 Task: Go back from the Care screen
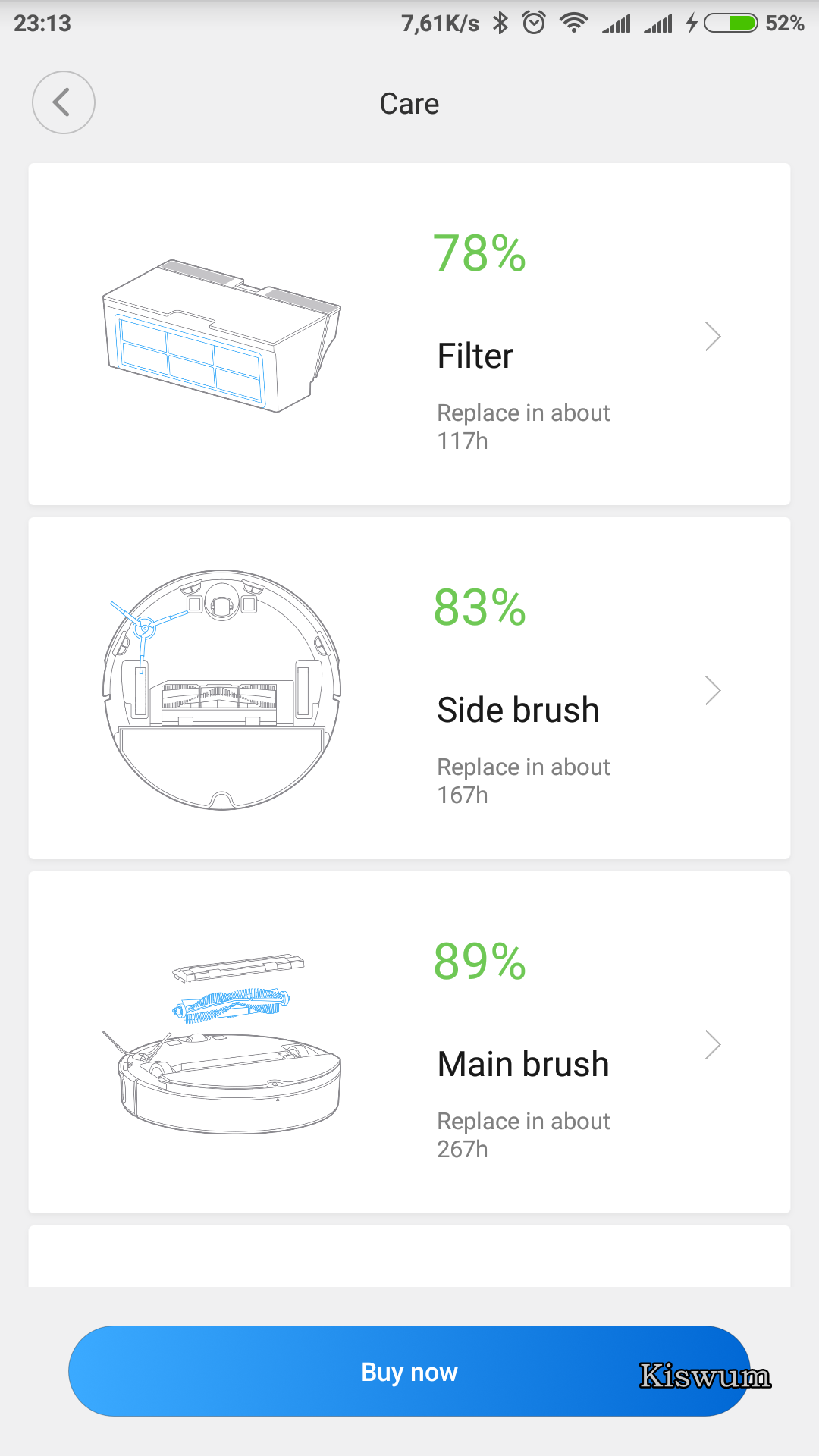click(x=64, y=102)
